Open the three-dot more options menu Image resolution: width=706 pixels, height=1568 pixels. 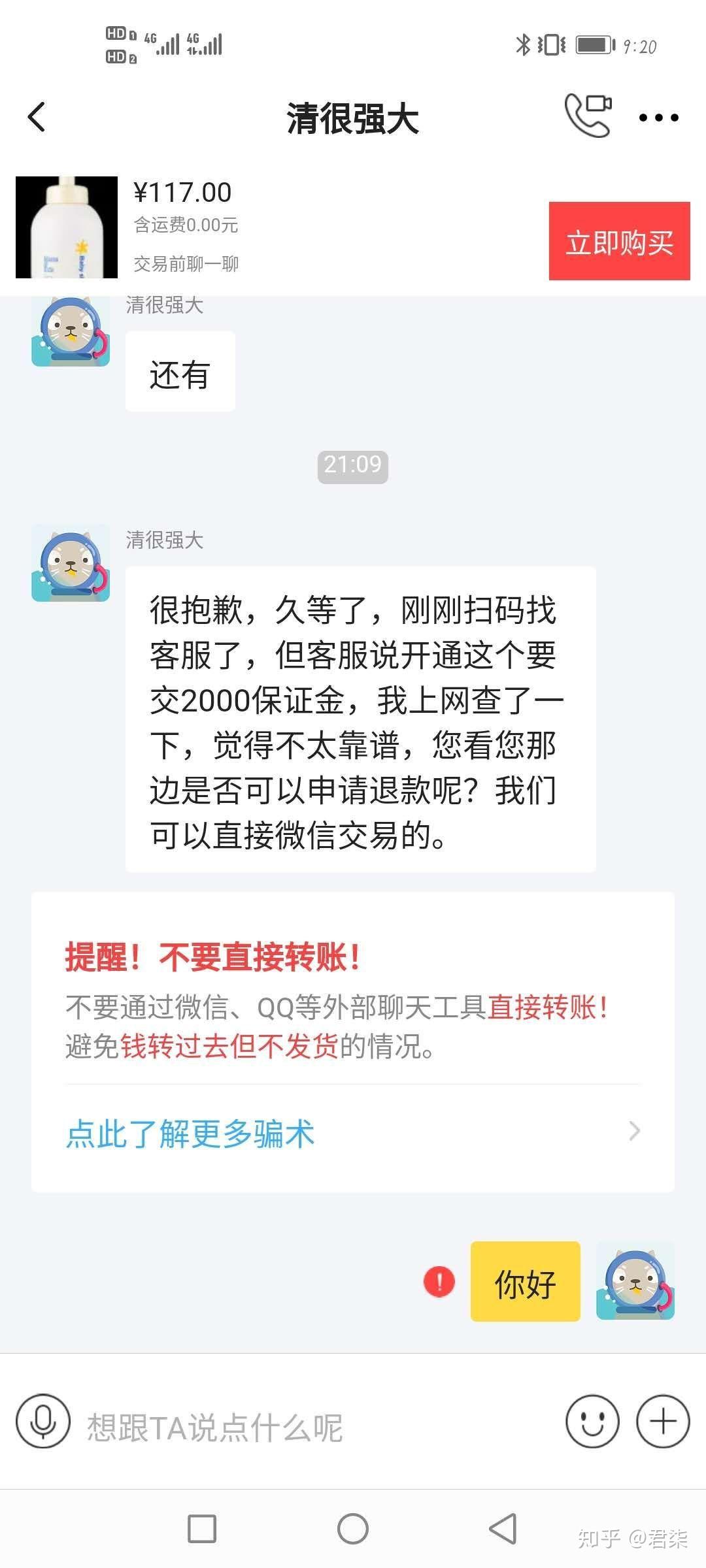point(658,118)
